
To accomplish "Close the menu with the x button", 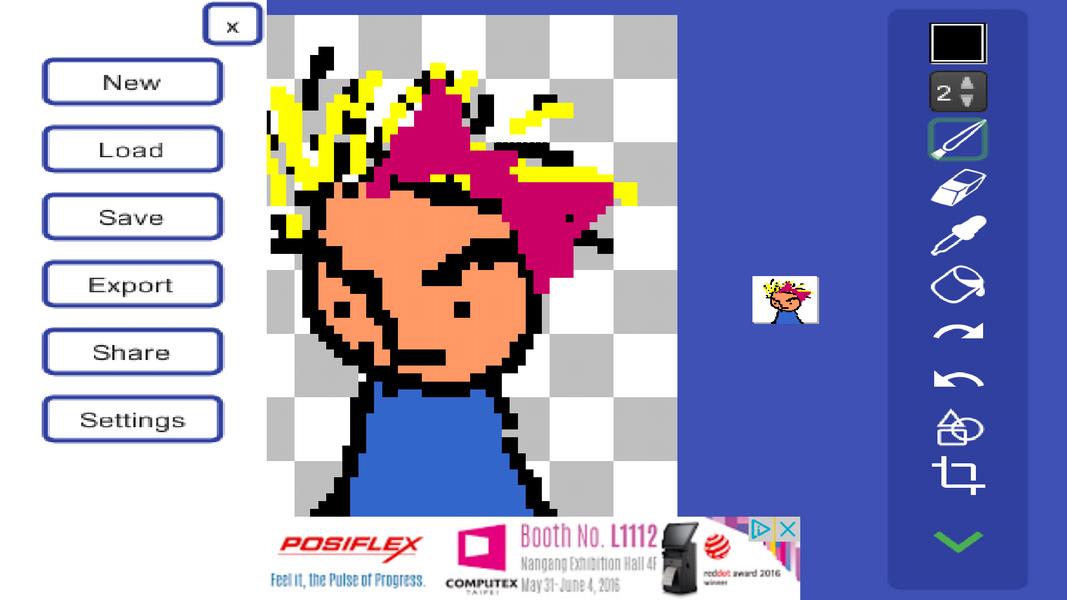I will (232, 26).
